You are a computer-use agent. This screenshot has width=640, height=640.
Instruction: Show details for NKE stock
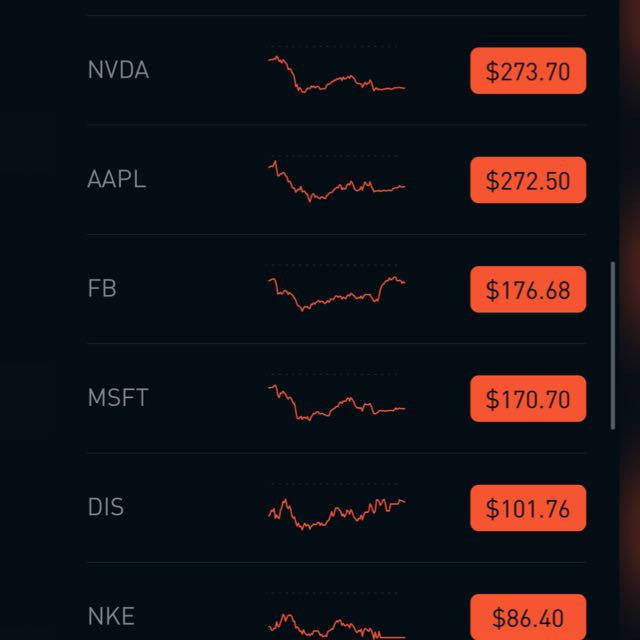click(x=111, y=616)
